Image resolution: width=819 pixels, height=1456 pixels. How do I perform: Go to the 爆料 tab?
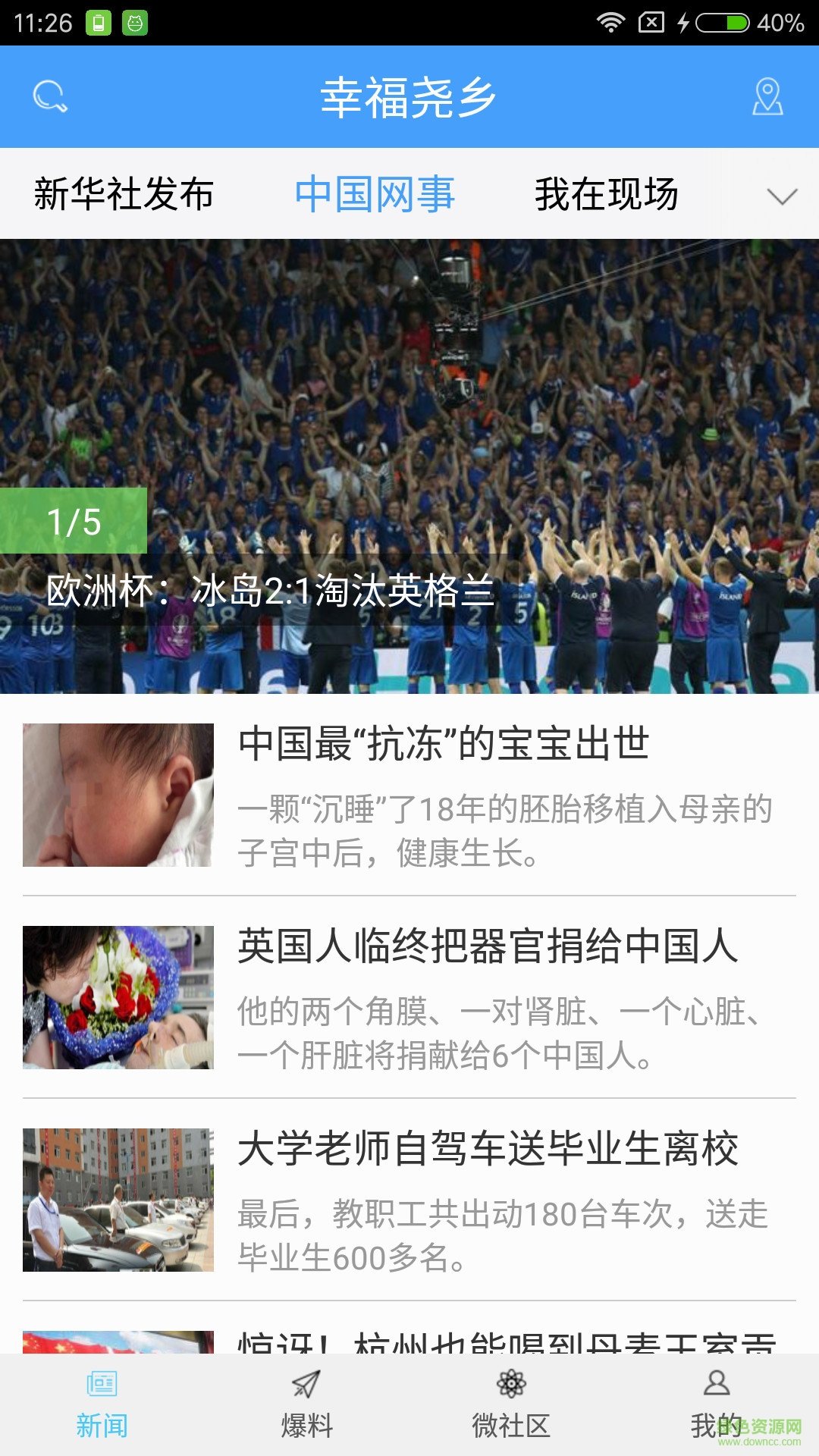[x=306, y=1404]
